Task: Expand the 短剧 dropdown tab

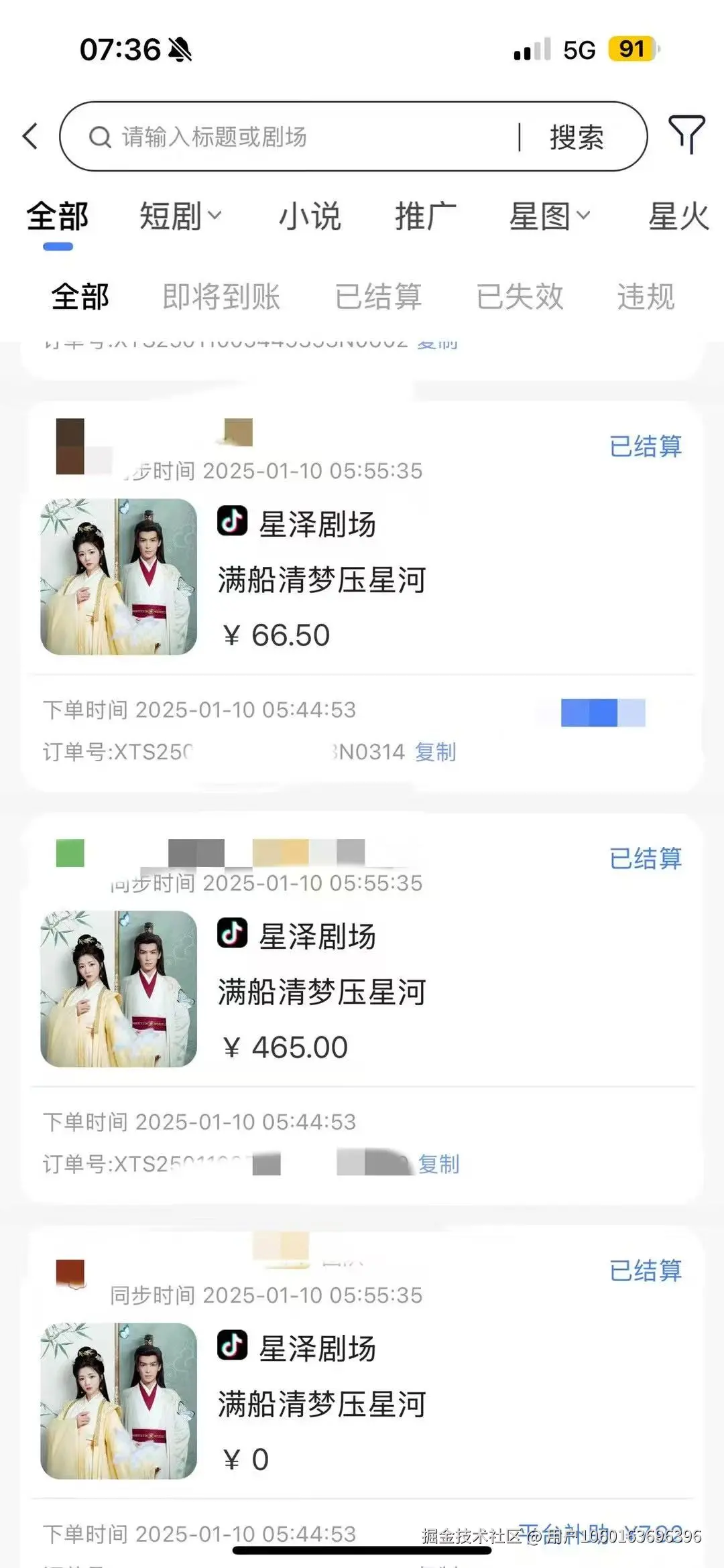Action: pyautogui.click(x=180, y=216)
